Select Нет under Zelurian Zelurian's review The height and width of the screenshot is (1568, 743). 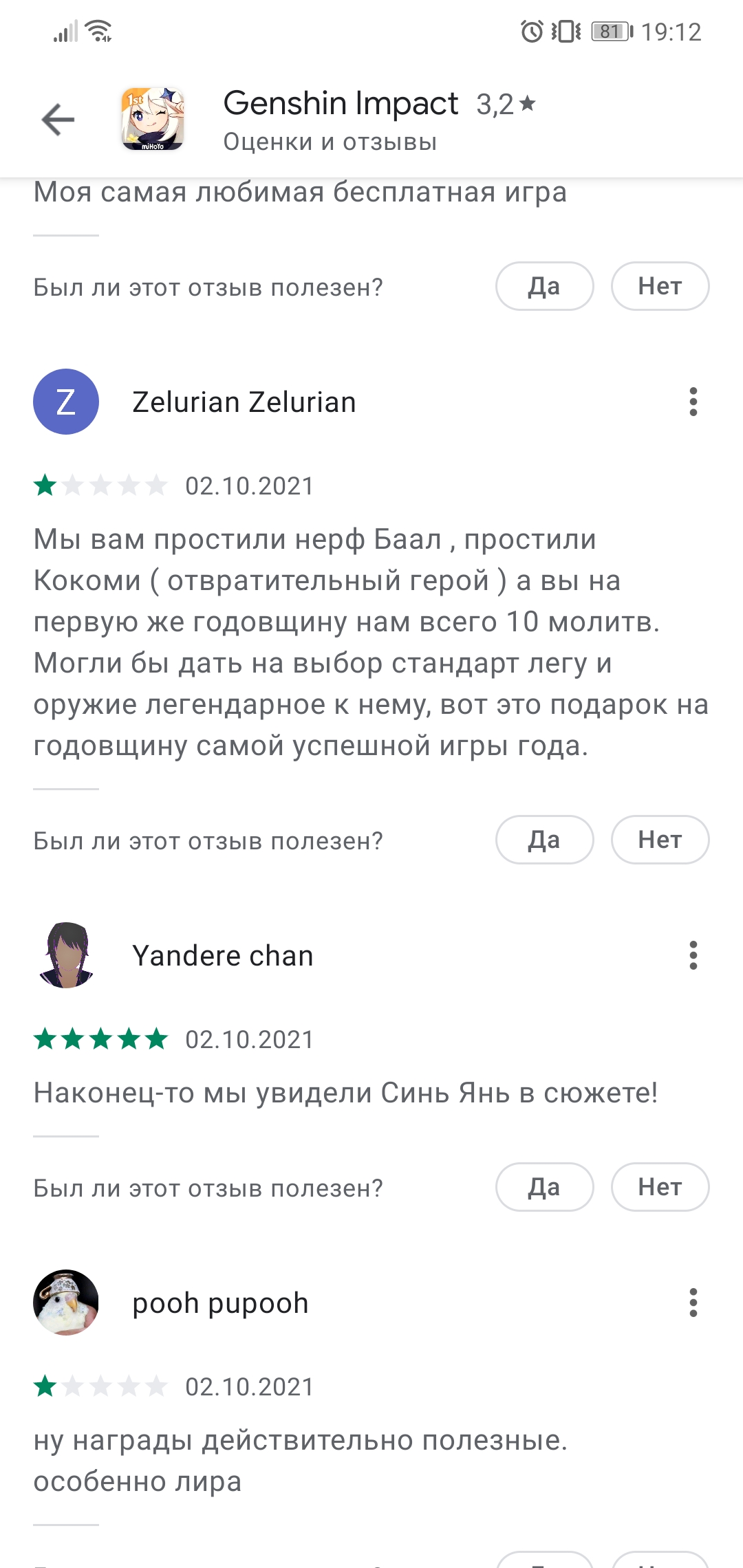tap(660, 840)
